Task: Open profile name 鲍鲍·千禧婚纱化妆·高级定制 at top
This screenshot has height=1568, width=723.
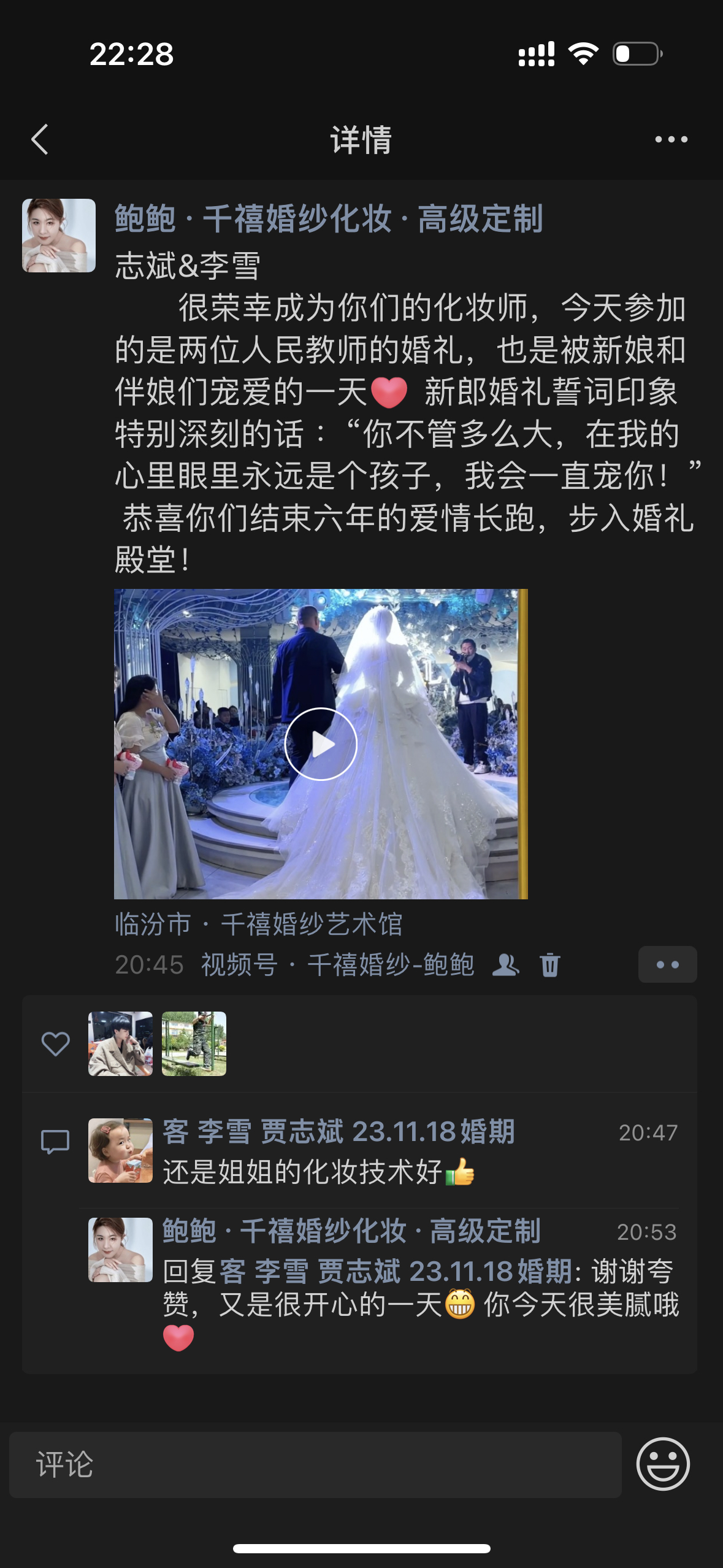Action: click(x=329, y=219)
